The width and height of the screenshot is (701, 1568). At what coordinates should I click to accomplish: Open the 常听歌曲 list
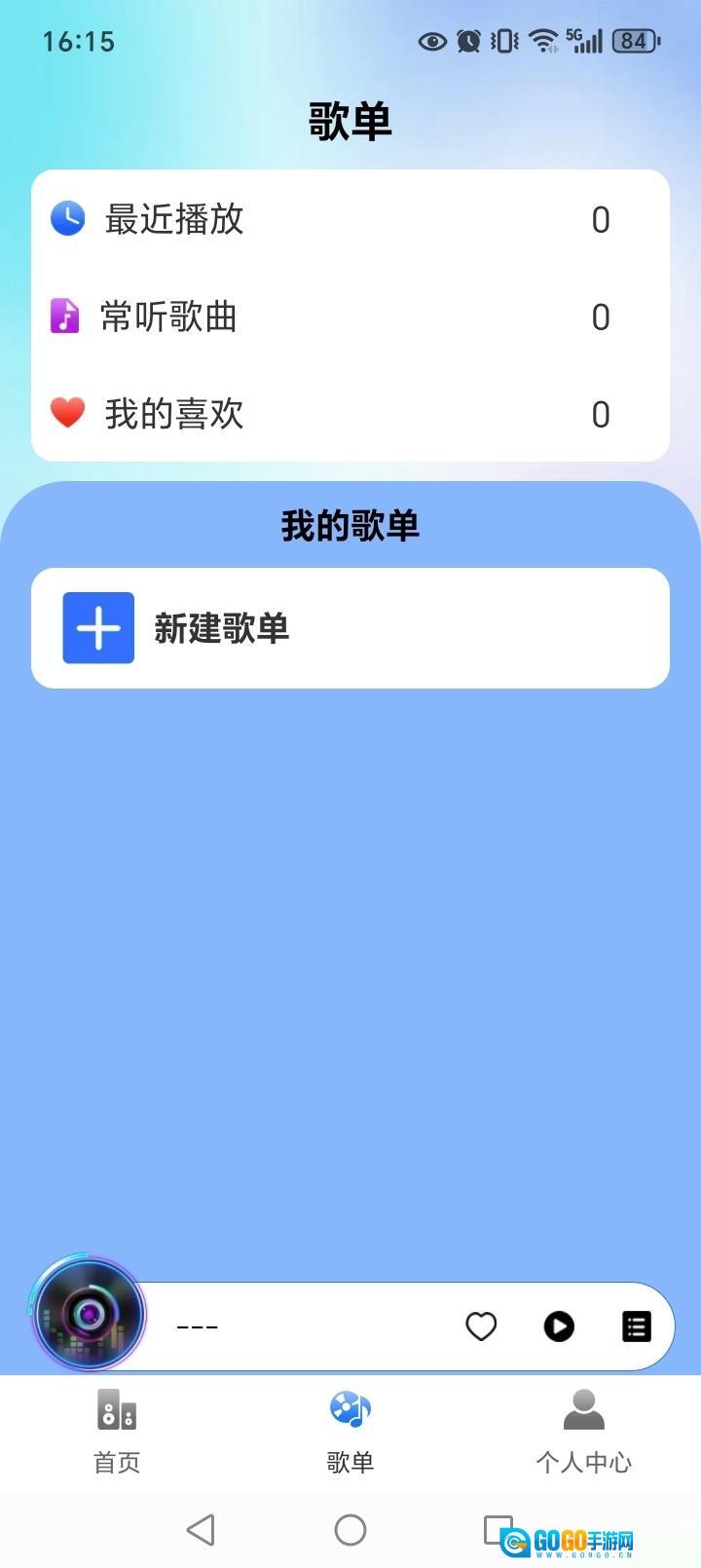click(x=350, y=317)
